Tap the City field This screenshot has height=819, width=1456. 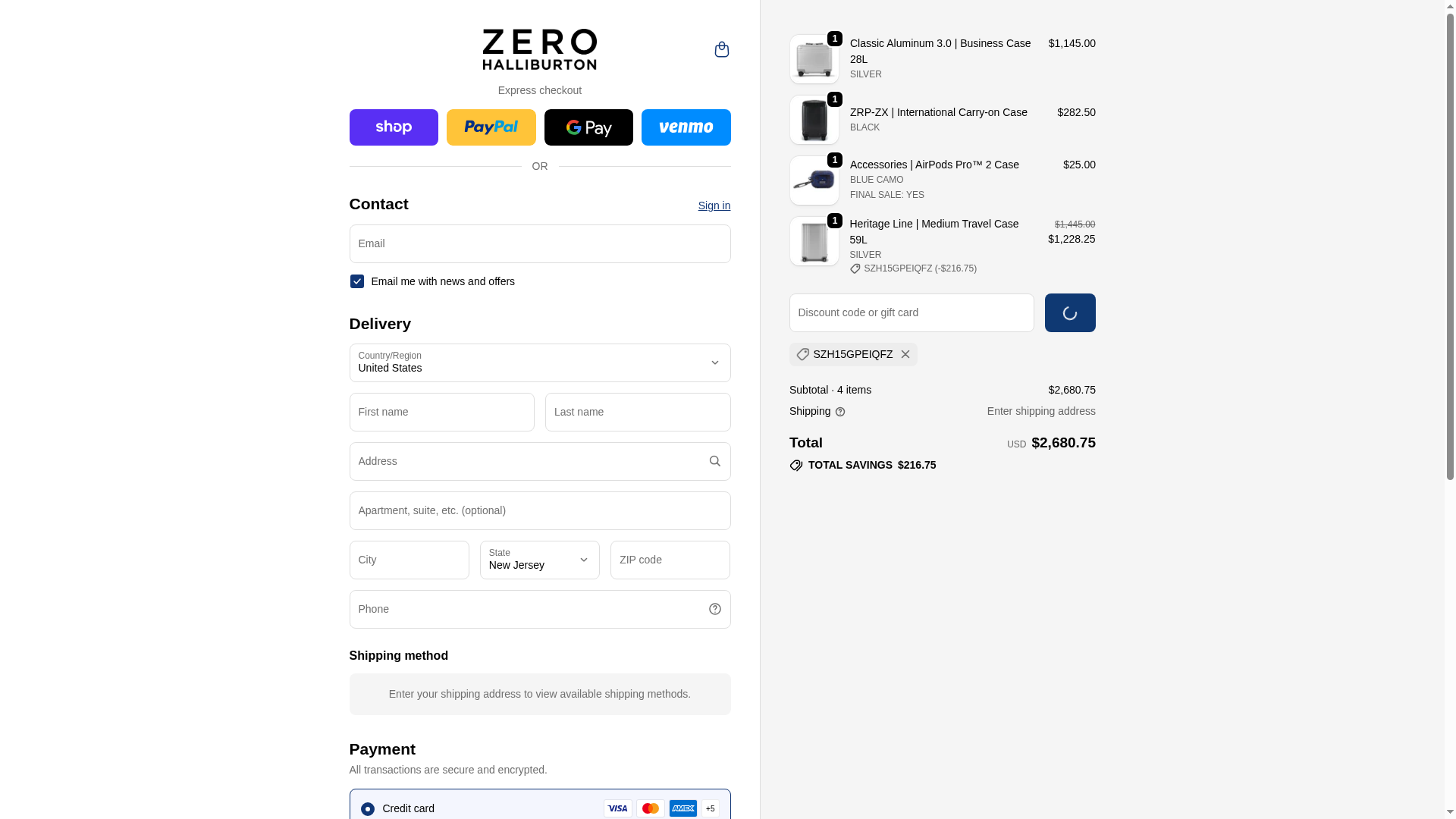409,560
